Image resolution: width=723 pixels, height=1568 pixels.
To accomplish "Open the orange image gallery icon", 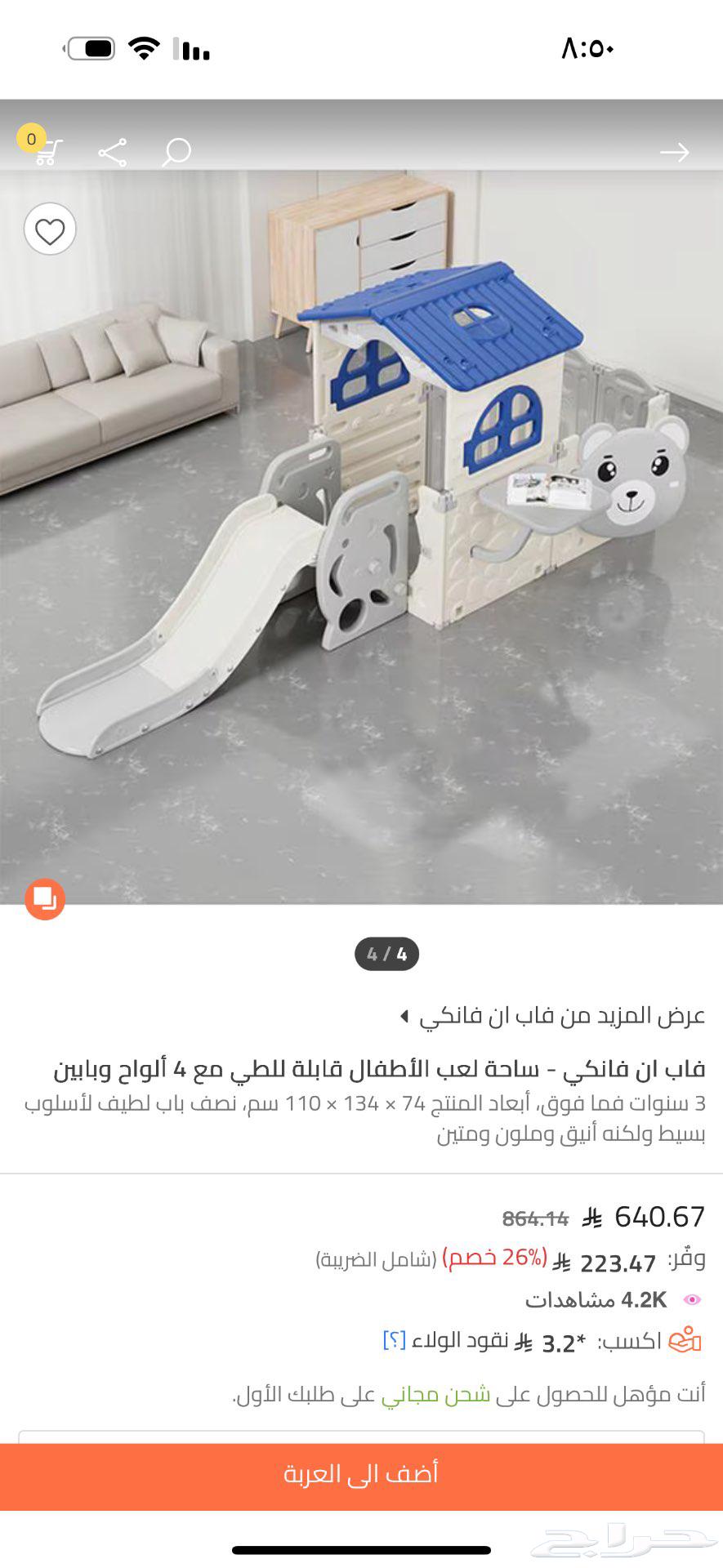I will (x=45, y=899).
